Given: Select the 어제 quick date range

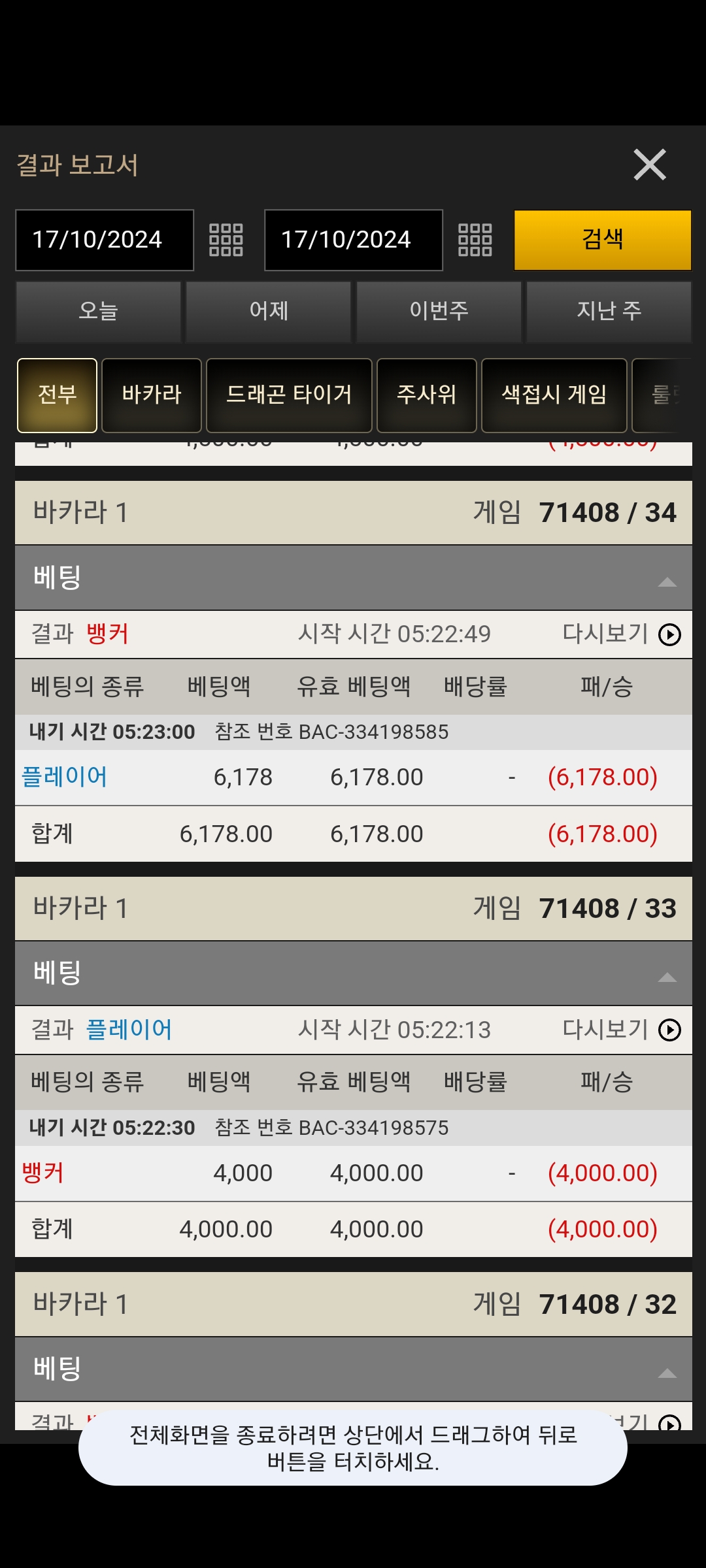Looking at the screenshot, I should 269,311.
